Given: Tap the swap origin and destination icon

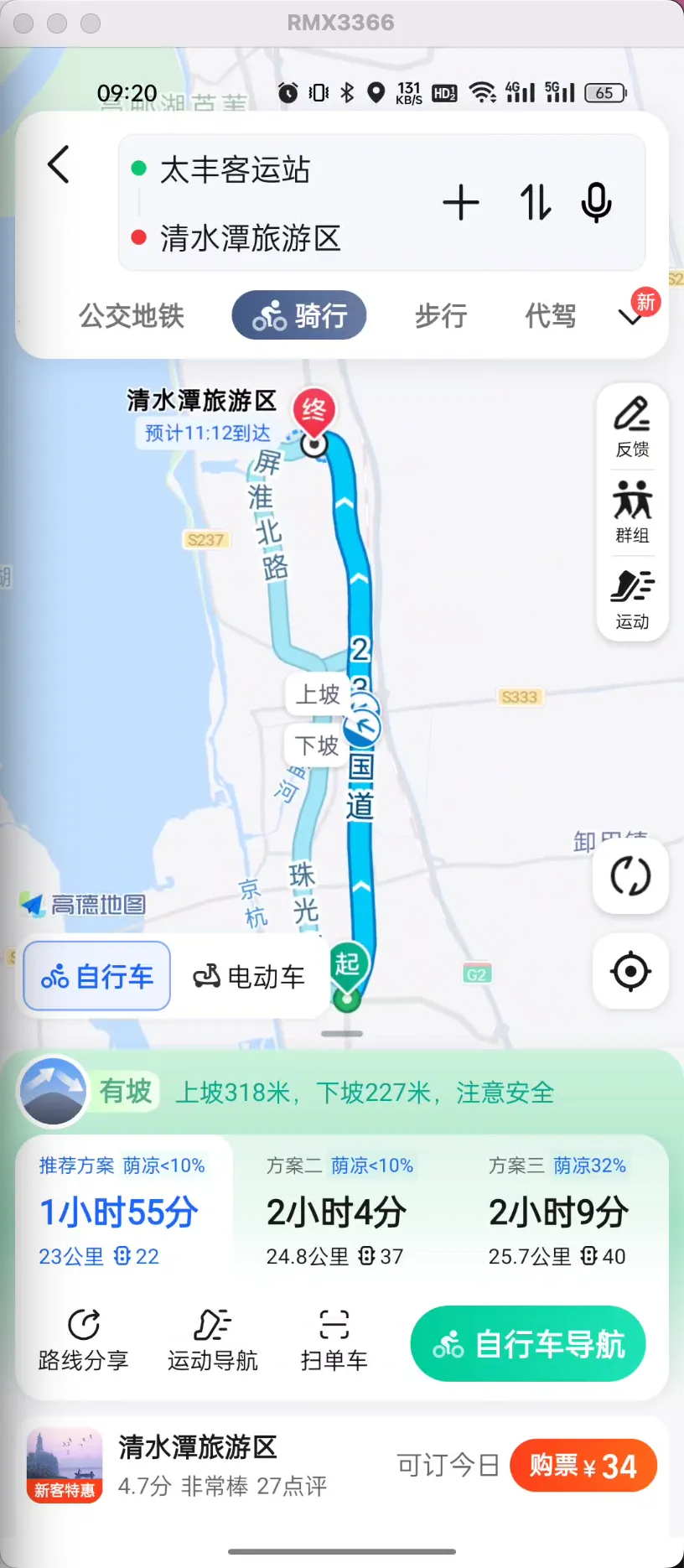Looking at the screenshot, I should click(x=534, y=202).
